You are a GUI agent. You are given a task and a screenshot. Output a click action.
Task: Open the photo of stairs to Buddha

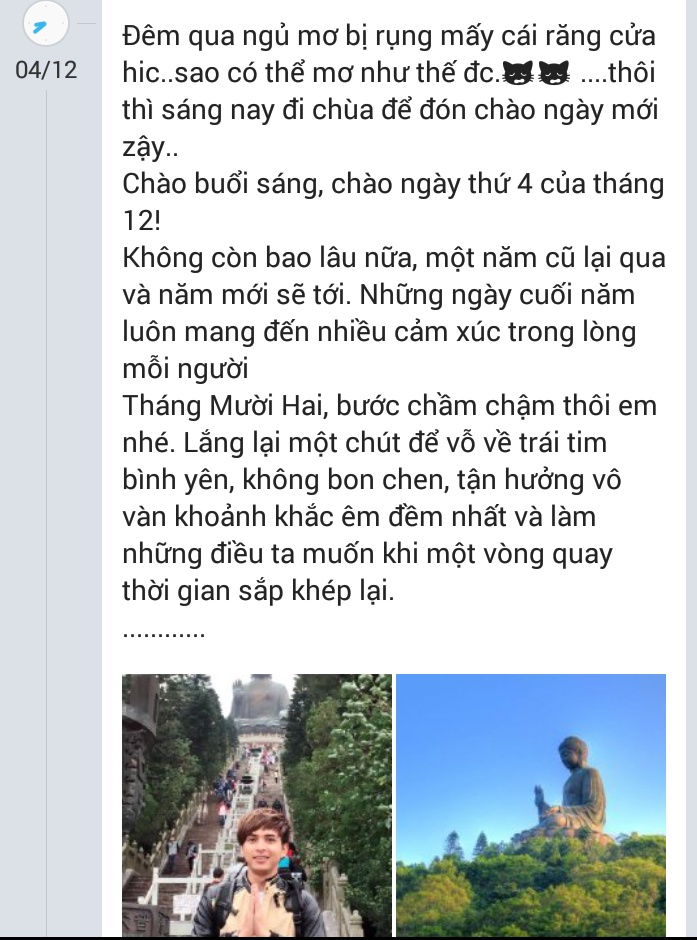257,804
